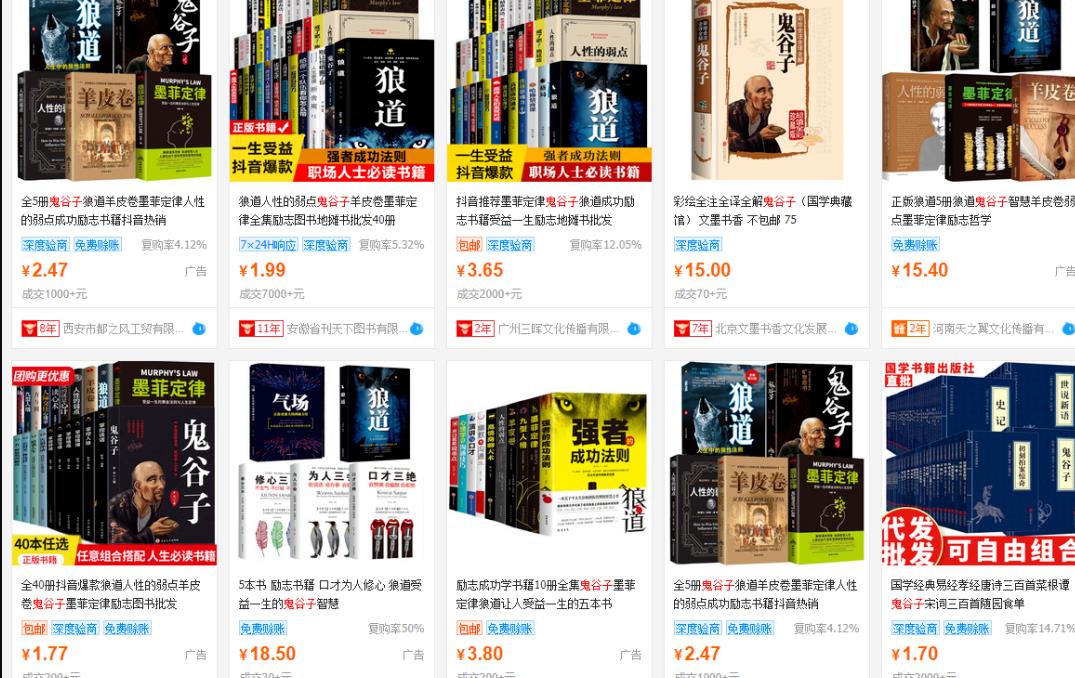This screenshot has height=678, width=1075.
Task: Visit the shop 北京文墨书香文化发展
Action: 776,329
